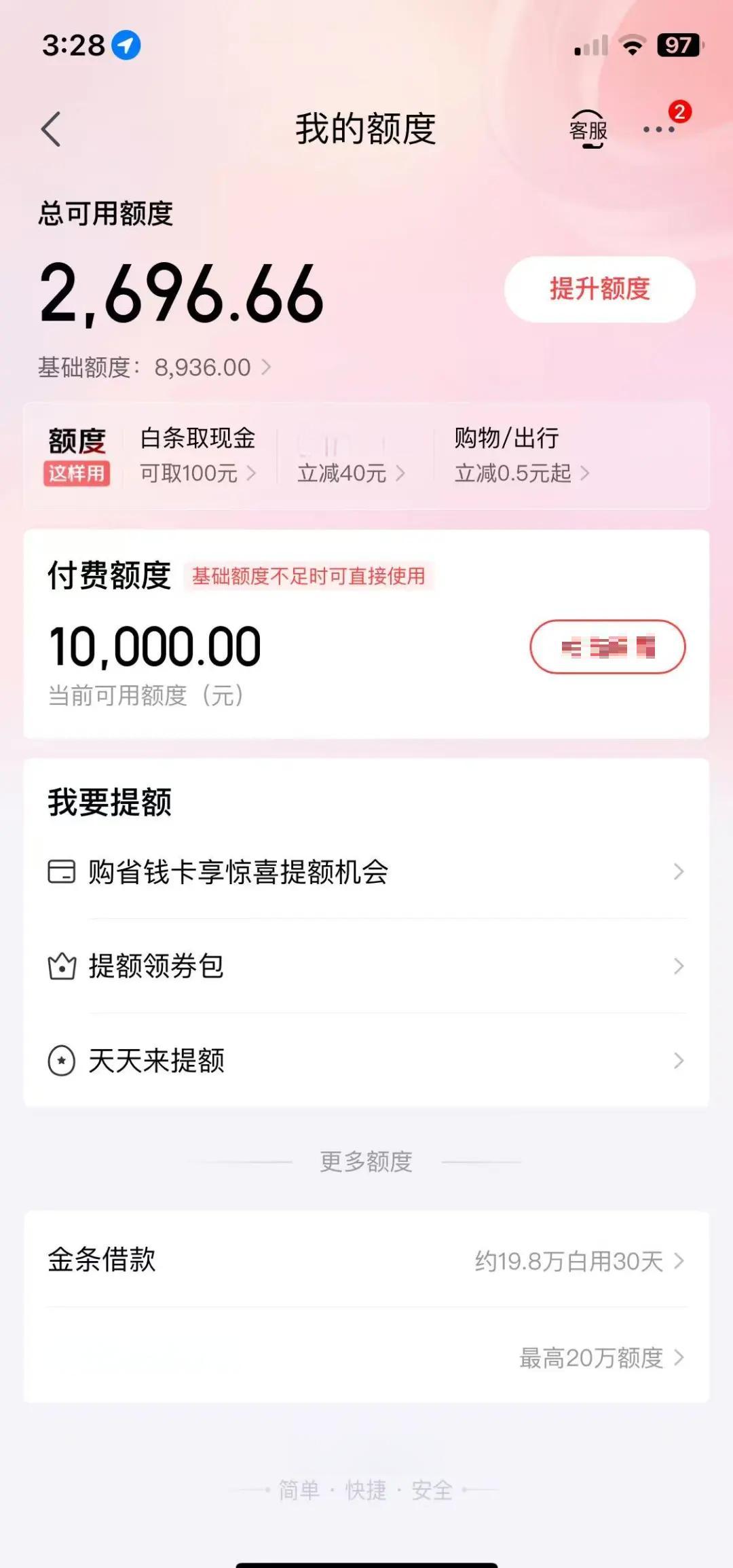The image size is (733, 1568).
Task: Open 金条借款 约19.8万白用30天
Action: (366, 1260)
